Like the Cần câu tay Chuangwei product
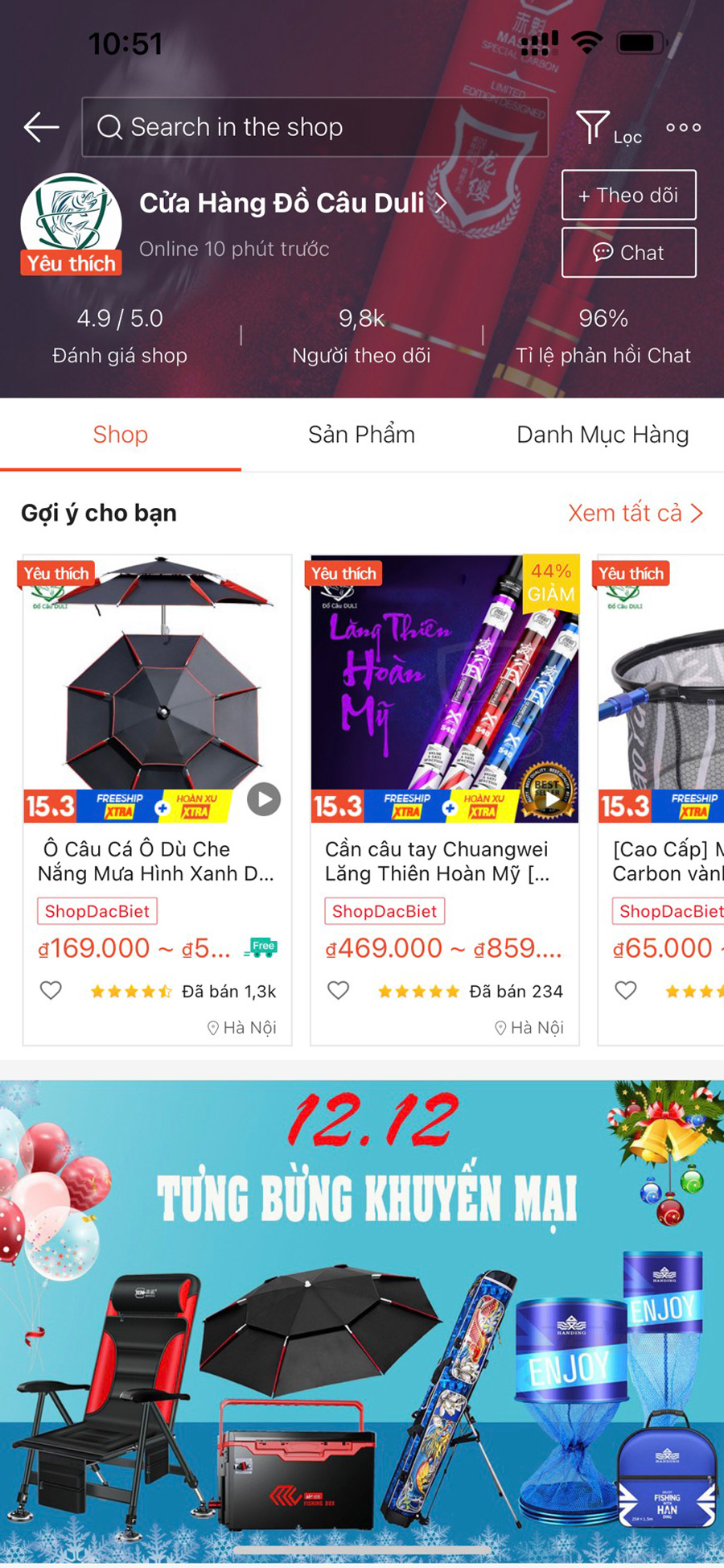 (x=338, y=990)
